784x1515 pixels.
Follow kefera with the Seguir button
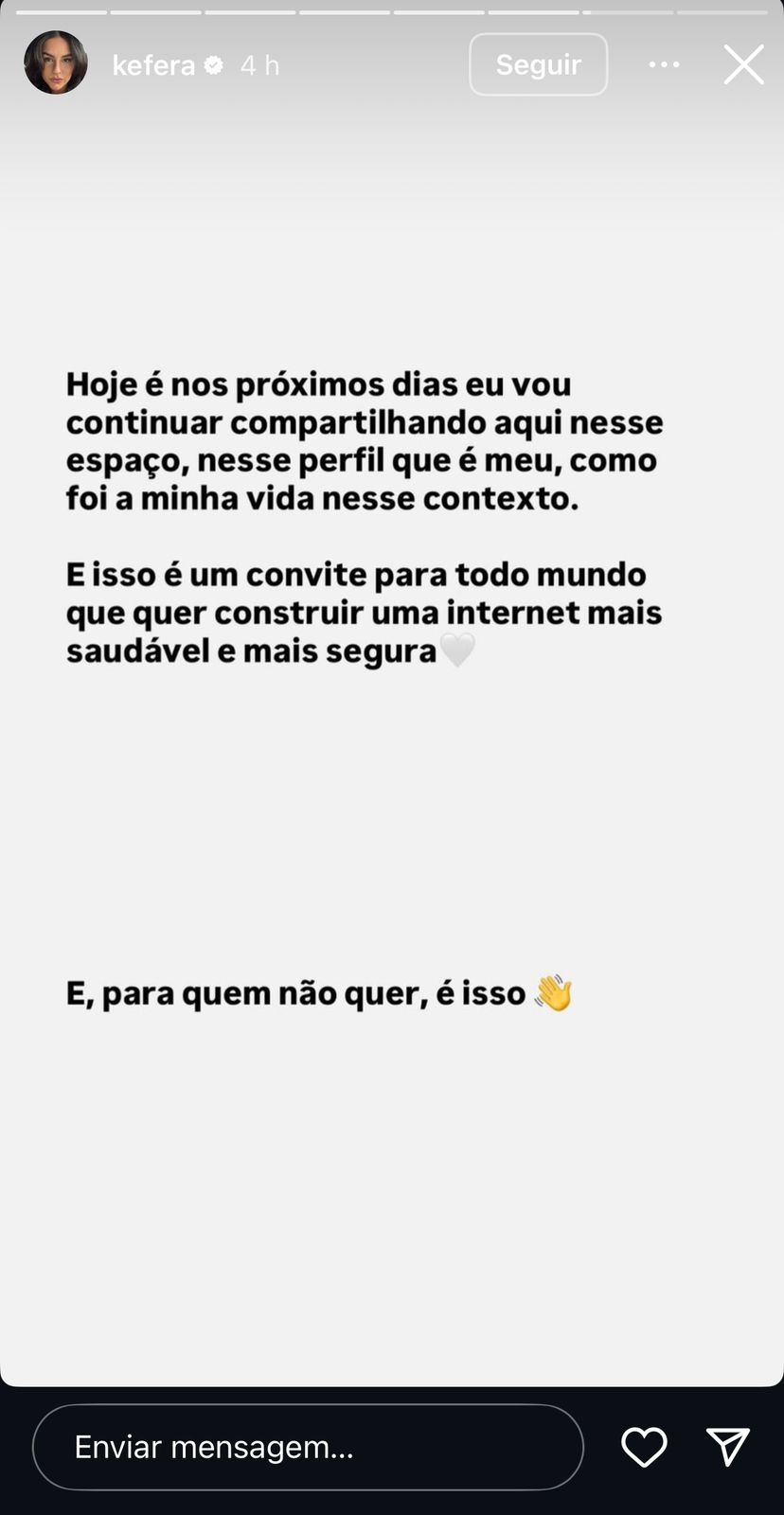pyautogui.click(x=538, y=64)
